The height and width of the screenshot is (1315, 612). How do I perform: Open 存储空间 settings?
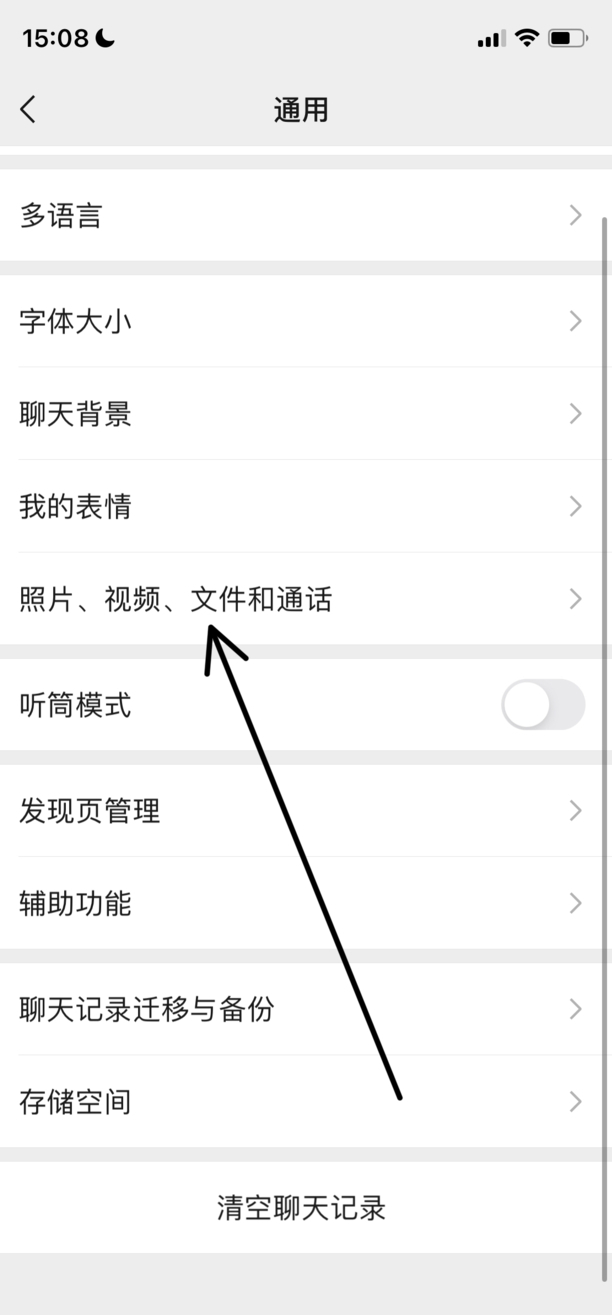pos(300,1102)
